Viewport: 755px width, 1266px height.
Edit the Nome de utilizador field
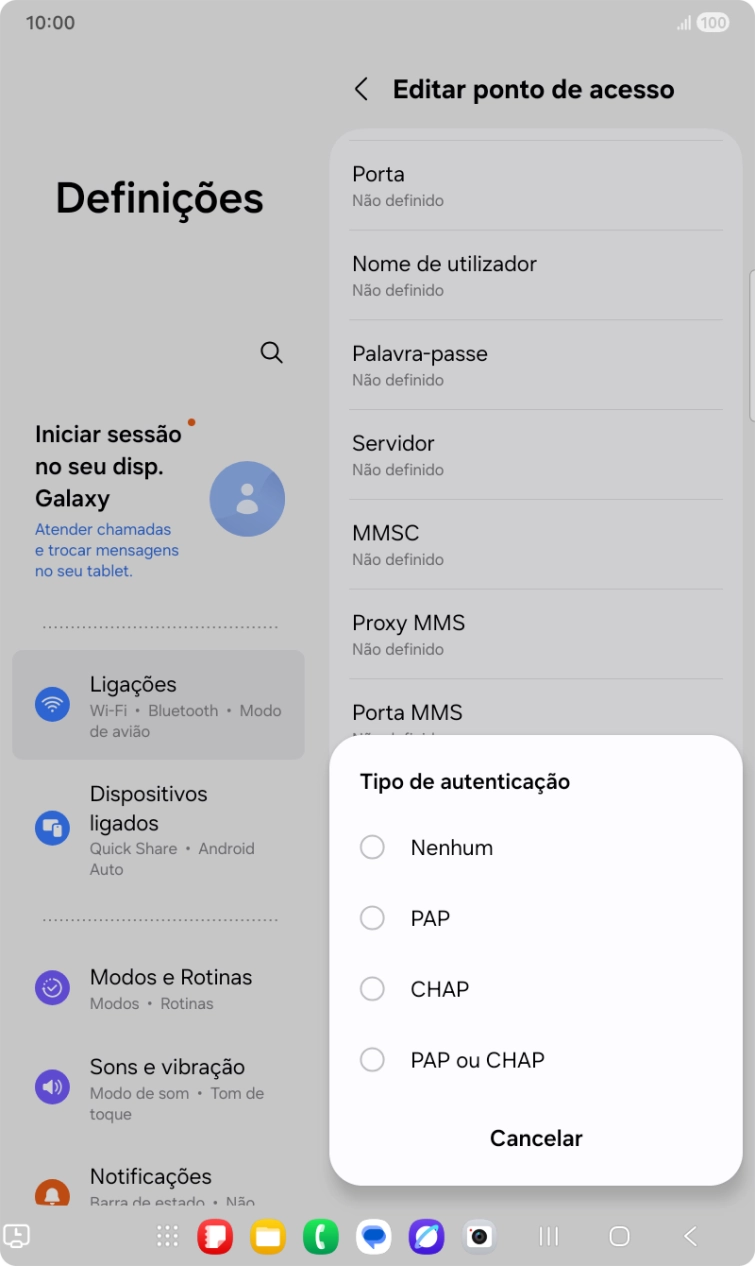[x=535, y=275]
